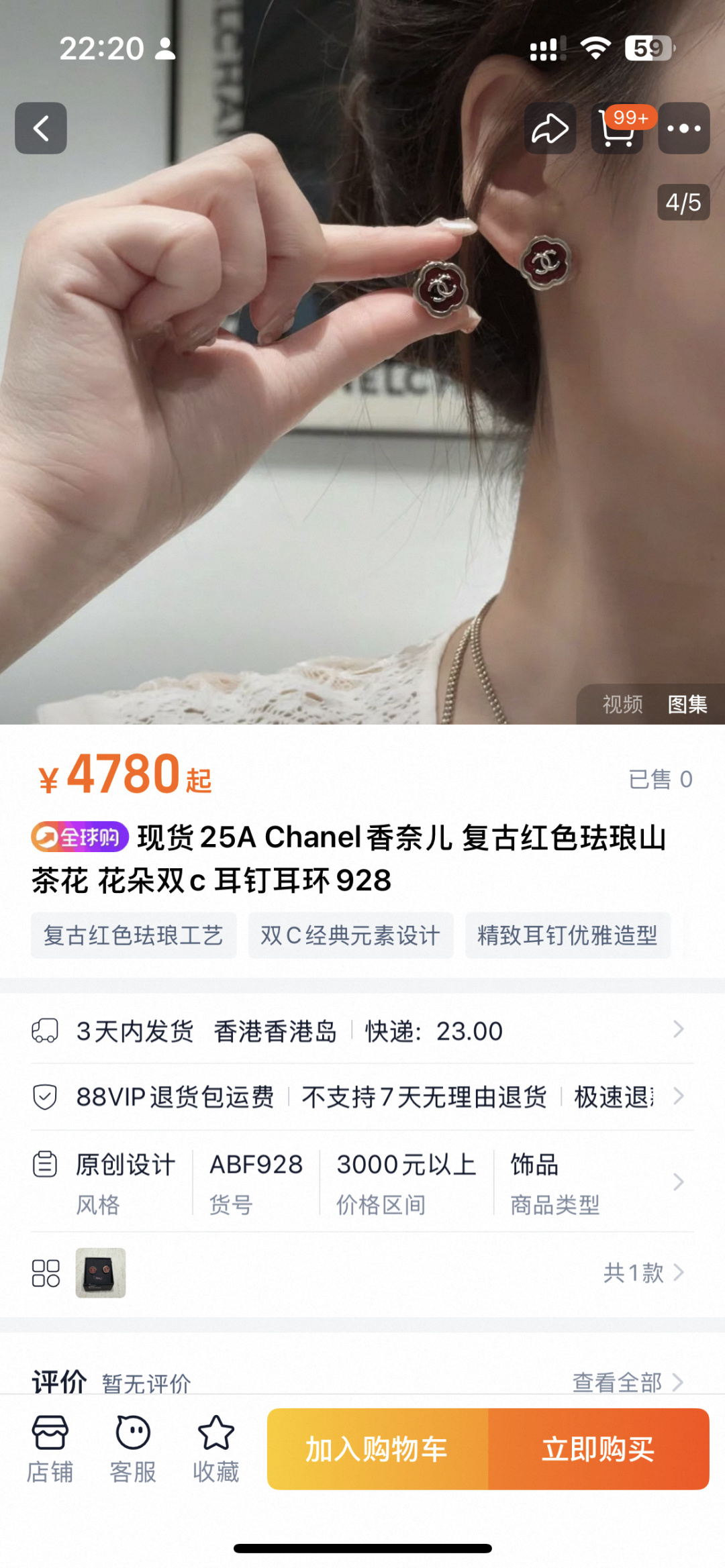The height and width of the screenshot is (1568, 725).
Task: Share this product listing
Action: click(x=550, y=128)
